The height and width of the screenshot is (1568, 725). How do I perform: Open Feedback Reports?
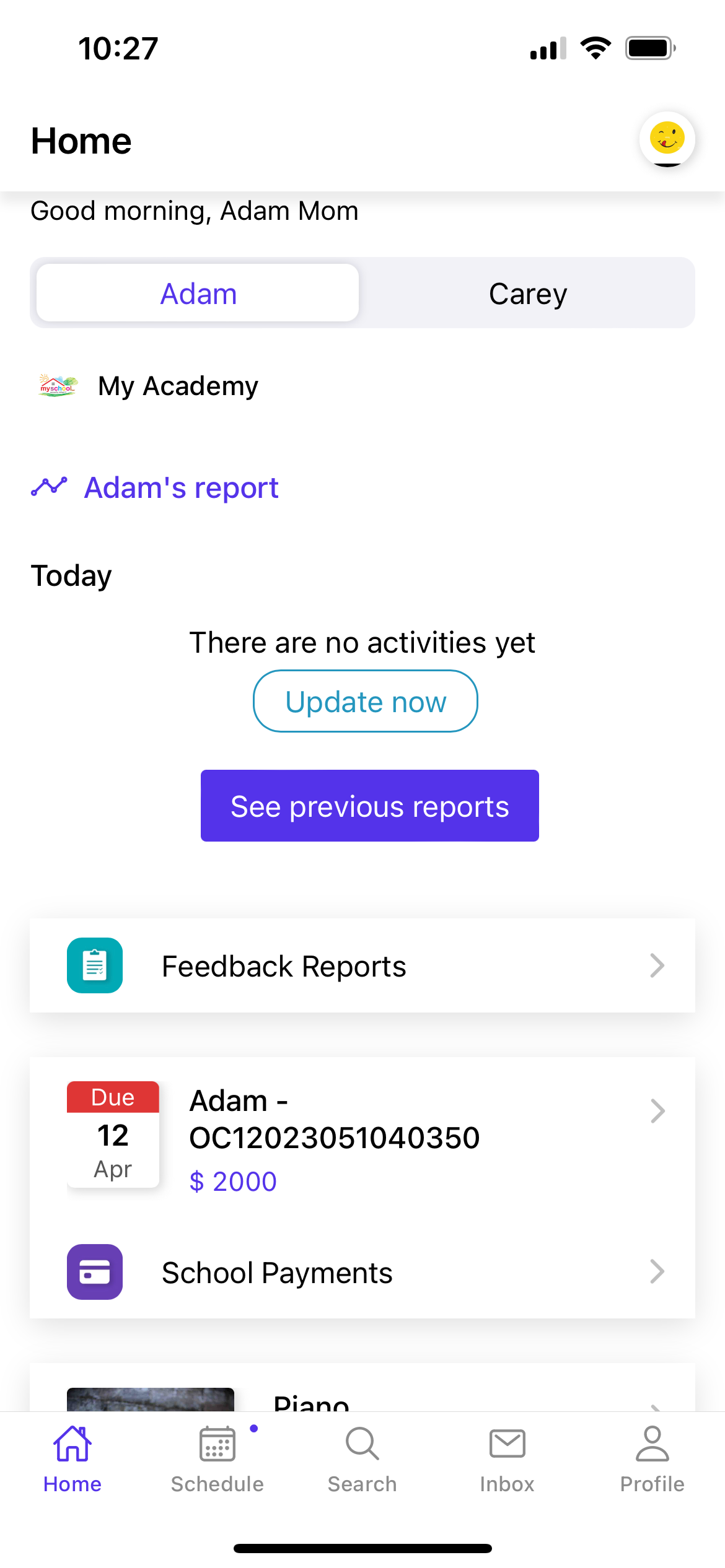[362, 965]
